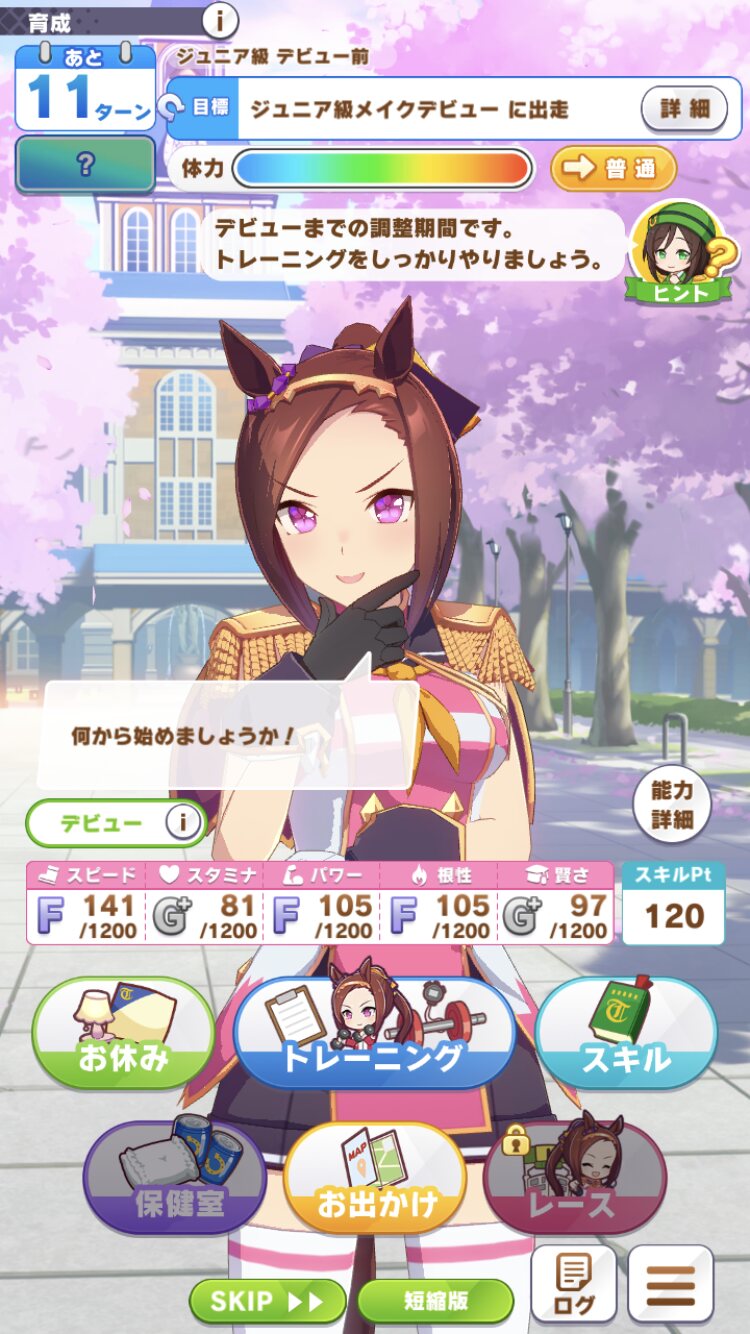
Task: Open the info icon beside 育成
Action: coord(220,19)
